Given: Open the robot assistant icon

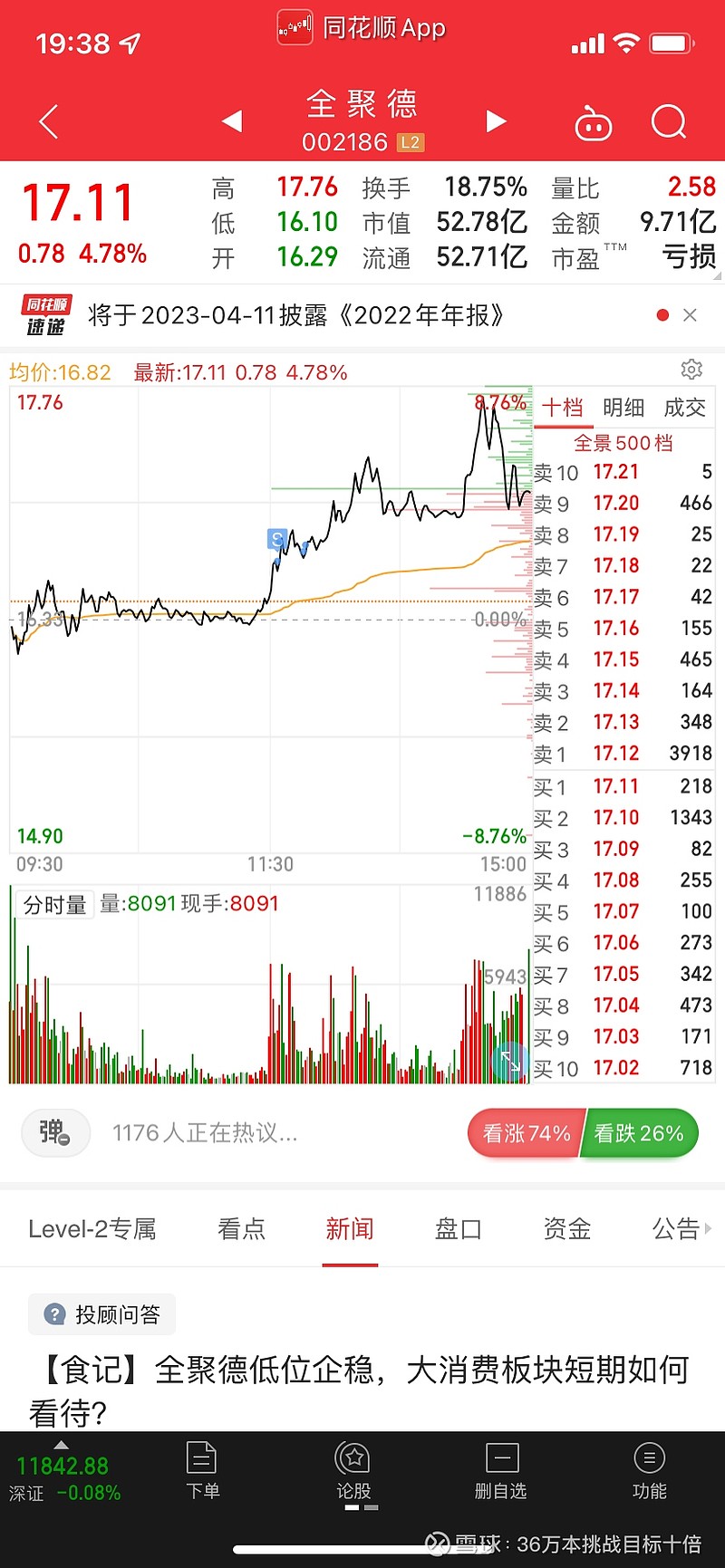Looking at the screenshot, I should pos(594,122).
